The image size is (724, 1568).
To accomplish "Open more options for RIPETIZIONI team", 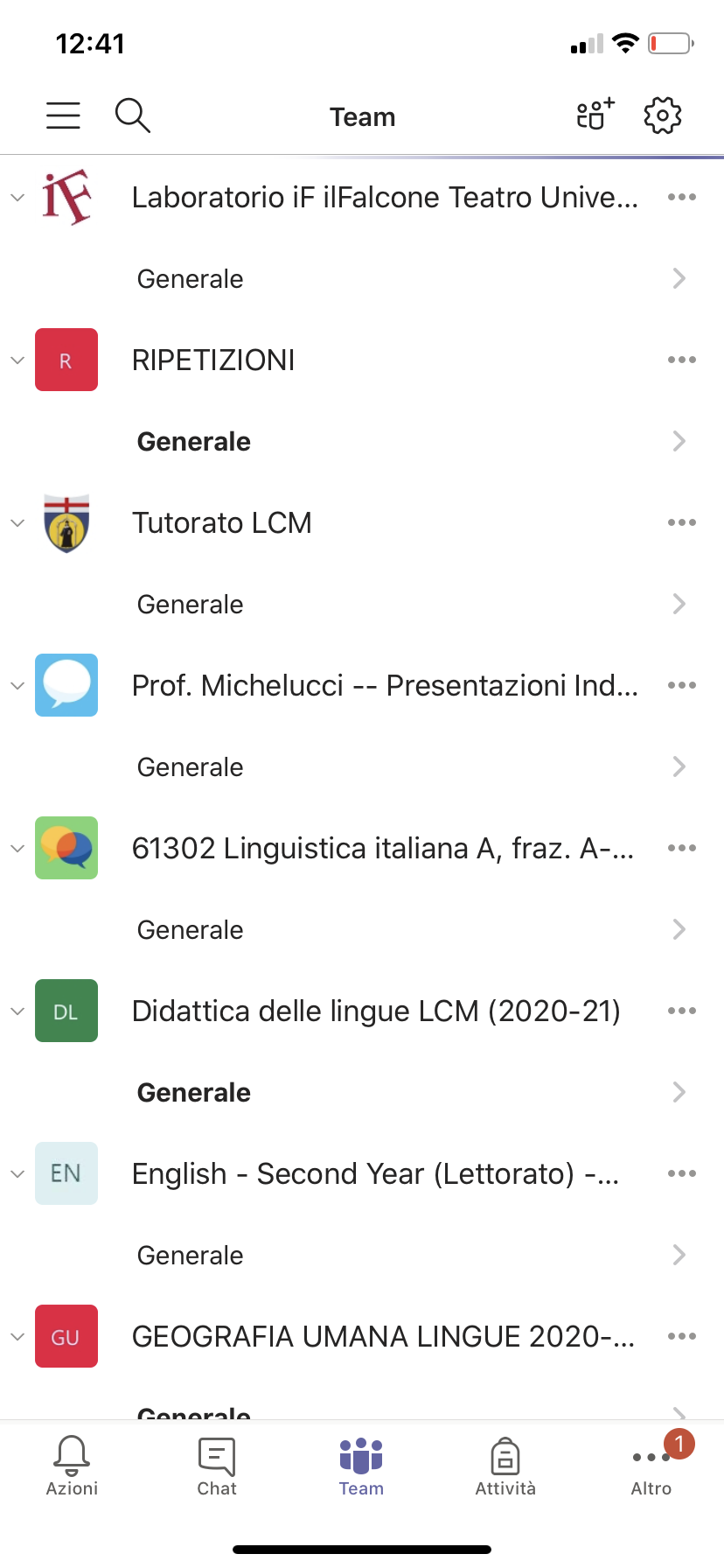I will click(681, 360).
